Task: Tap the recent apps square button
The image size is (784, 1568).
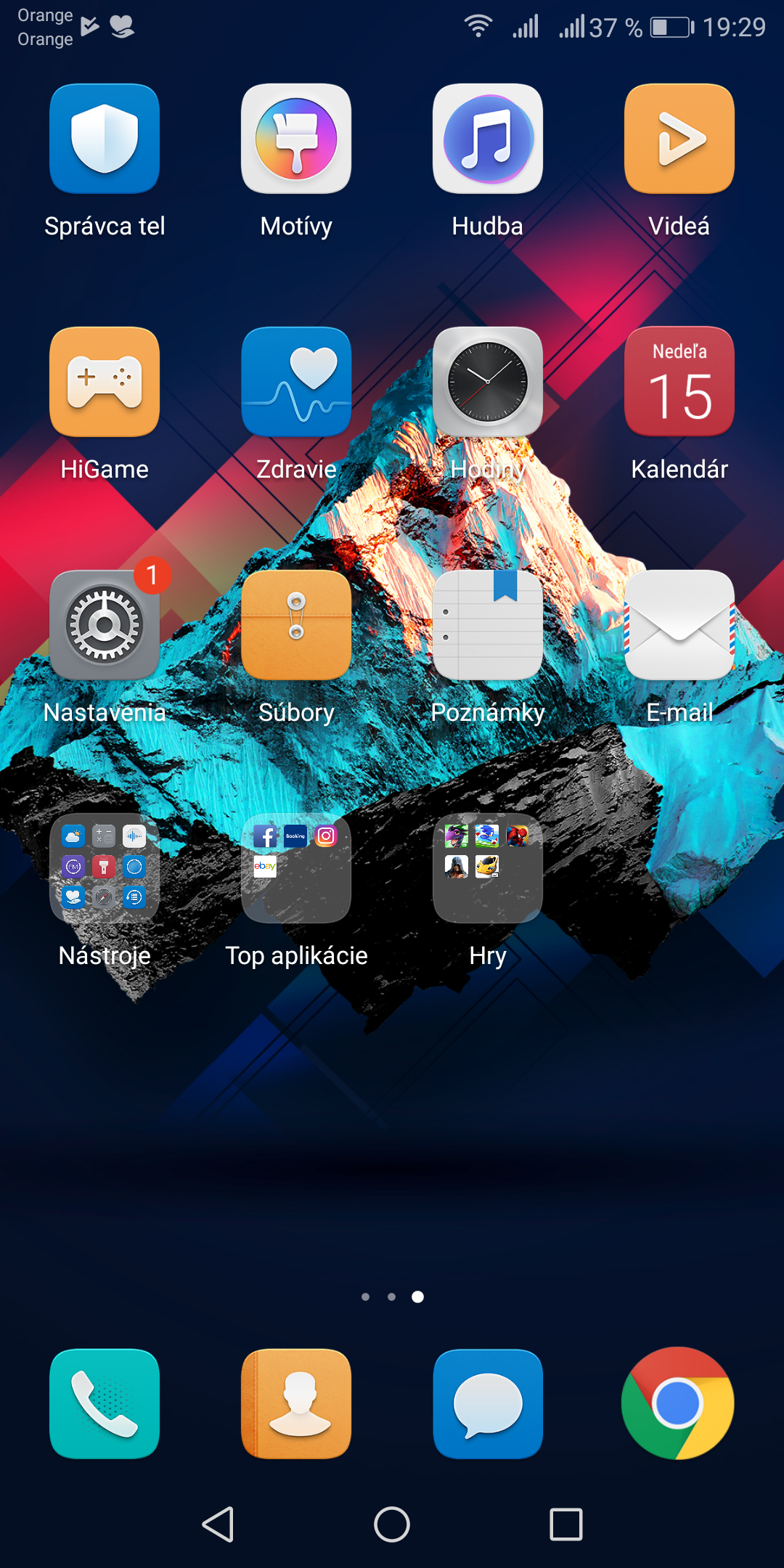Action: click(566, 1524)
